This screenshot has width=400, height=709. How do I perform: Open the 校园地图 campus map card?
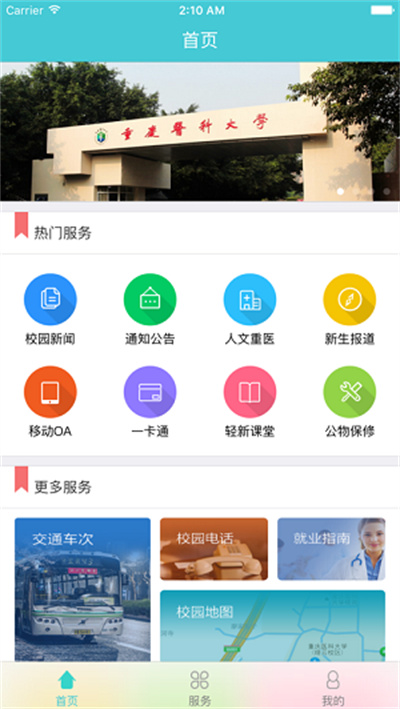click(273, 626)
